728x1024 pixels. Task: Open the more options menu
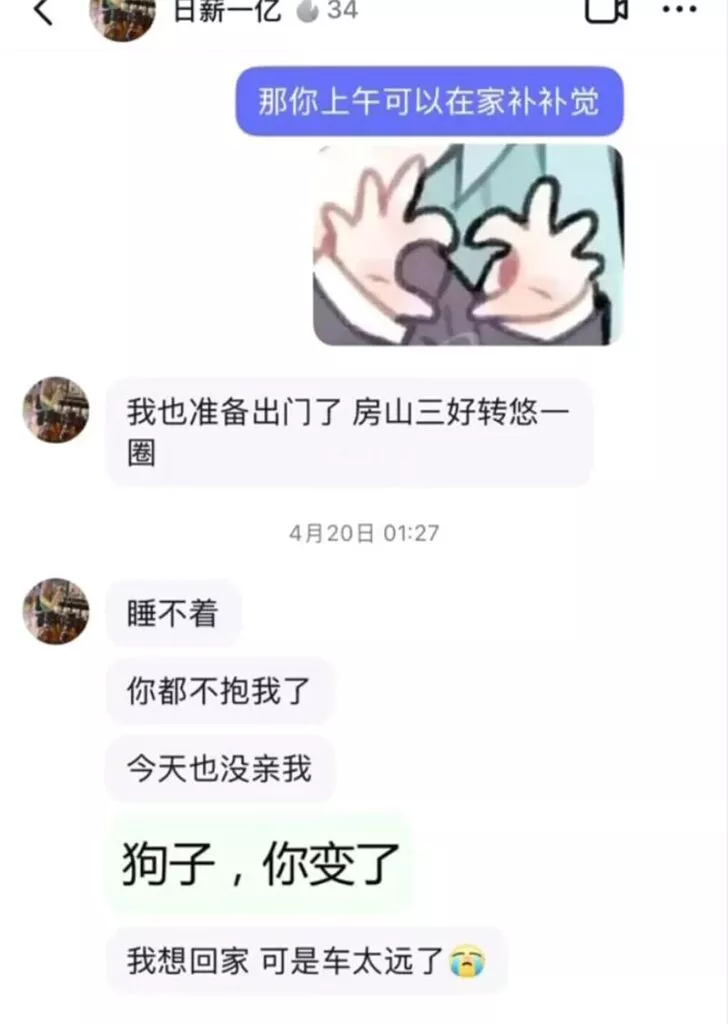[x=679, y=11]
